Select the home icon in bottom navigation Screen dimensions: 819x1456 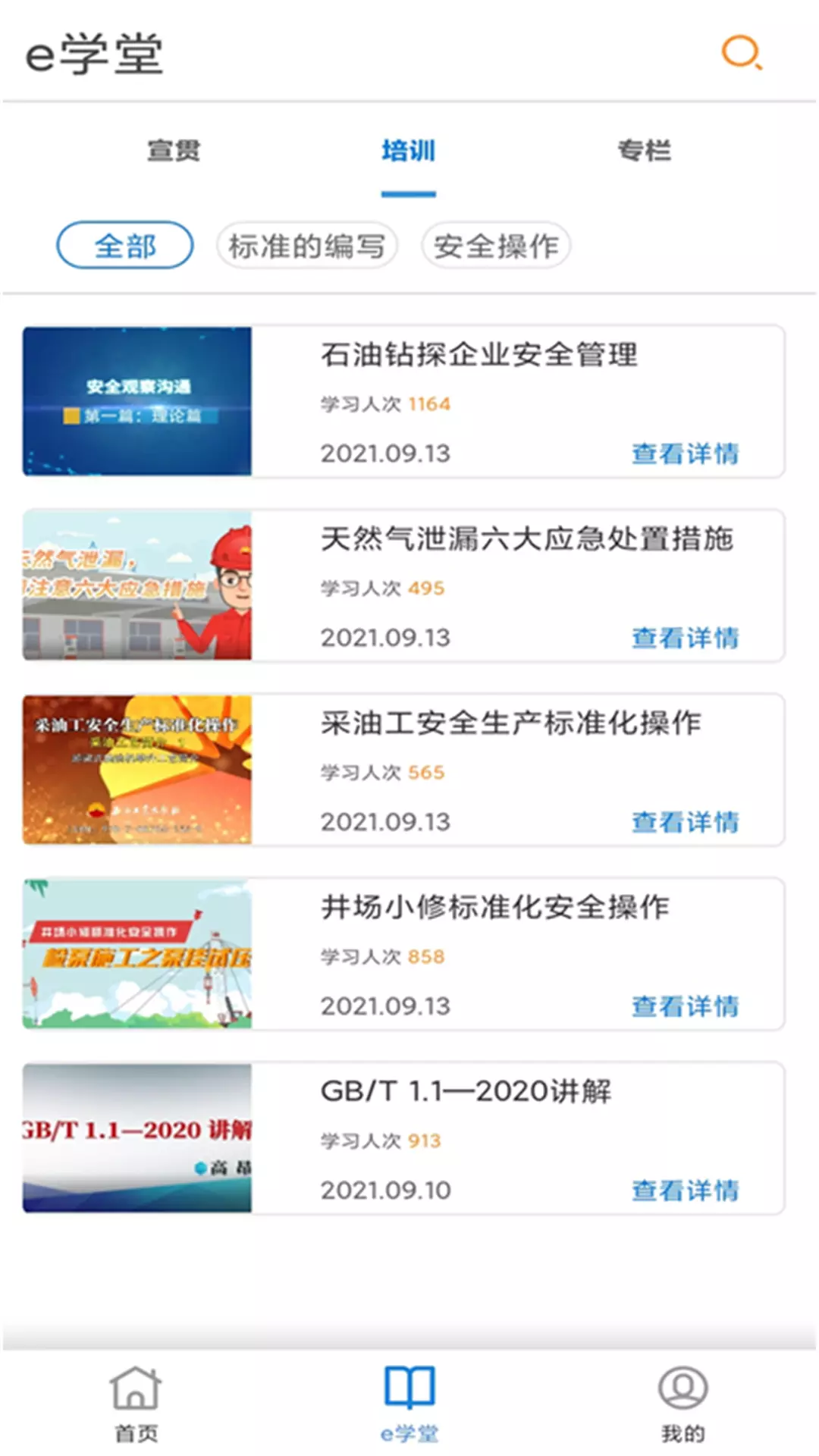click(133, 1404)
